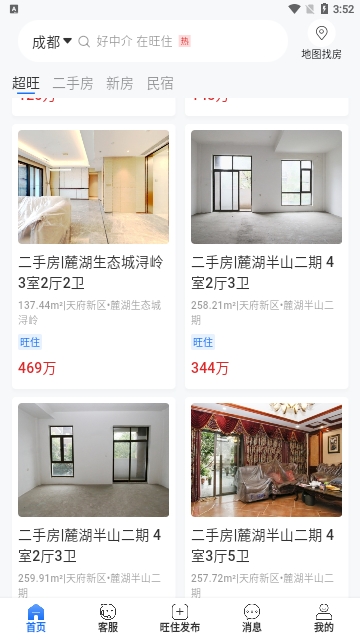View the 257.72m² 麓湖半山二期 listing
Screen dimensions: 360x640
point(267,498)
